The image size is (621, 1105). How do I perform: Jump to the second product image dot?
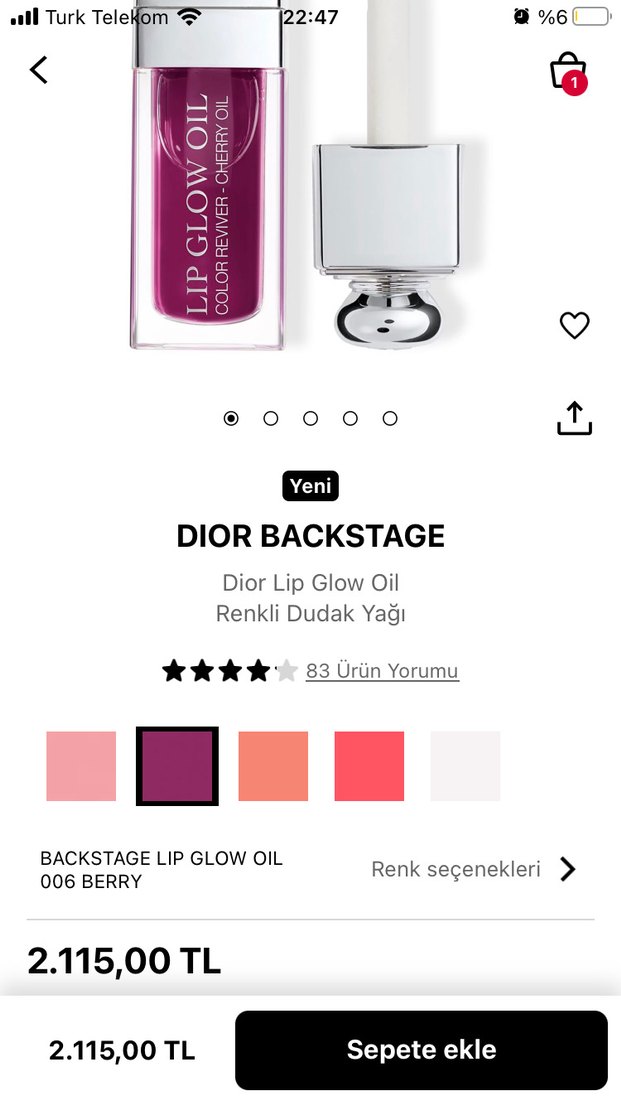pyautogui.click(x=271, y=418)
